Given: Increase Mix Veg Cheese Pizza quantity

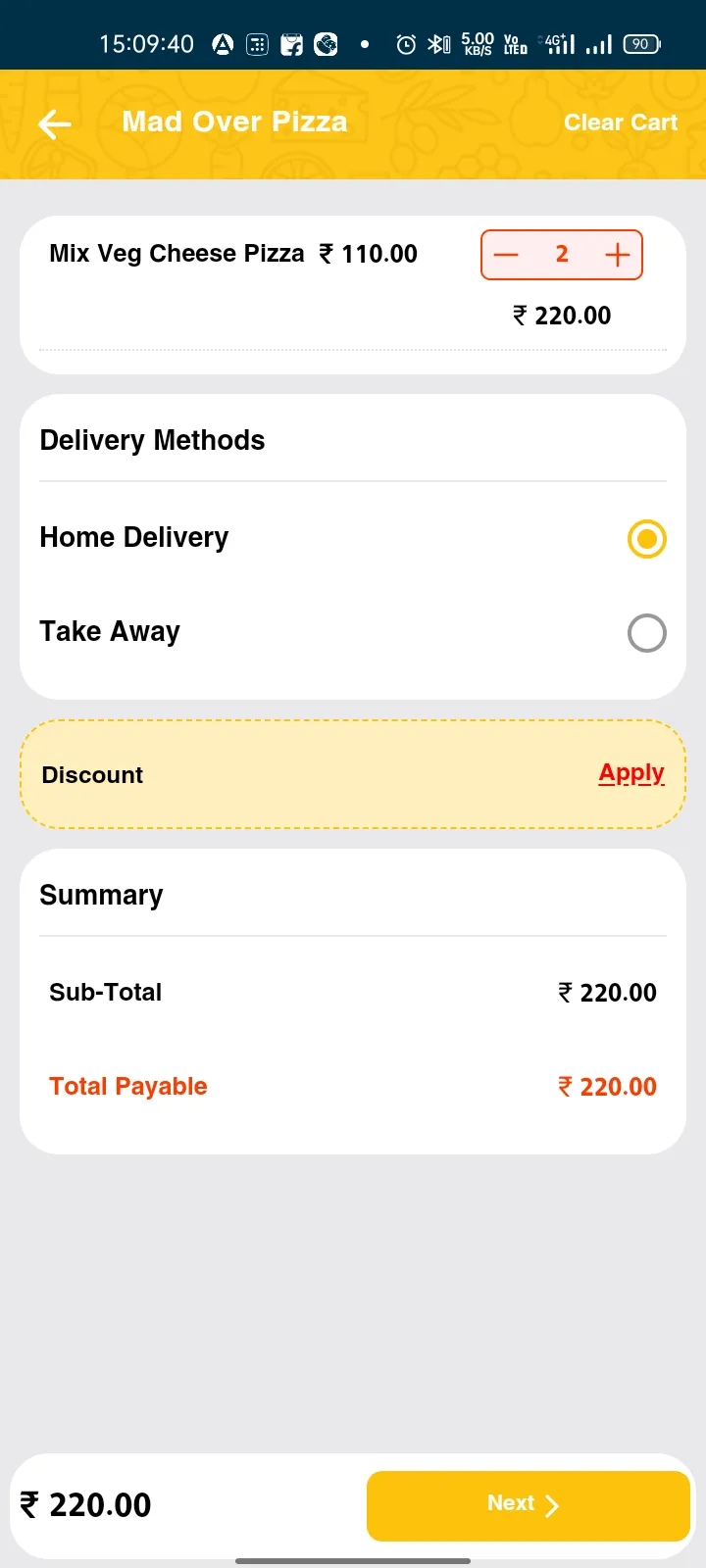Looking at the screenshot, I should pos(617,255).
